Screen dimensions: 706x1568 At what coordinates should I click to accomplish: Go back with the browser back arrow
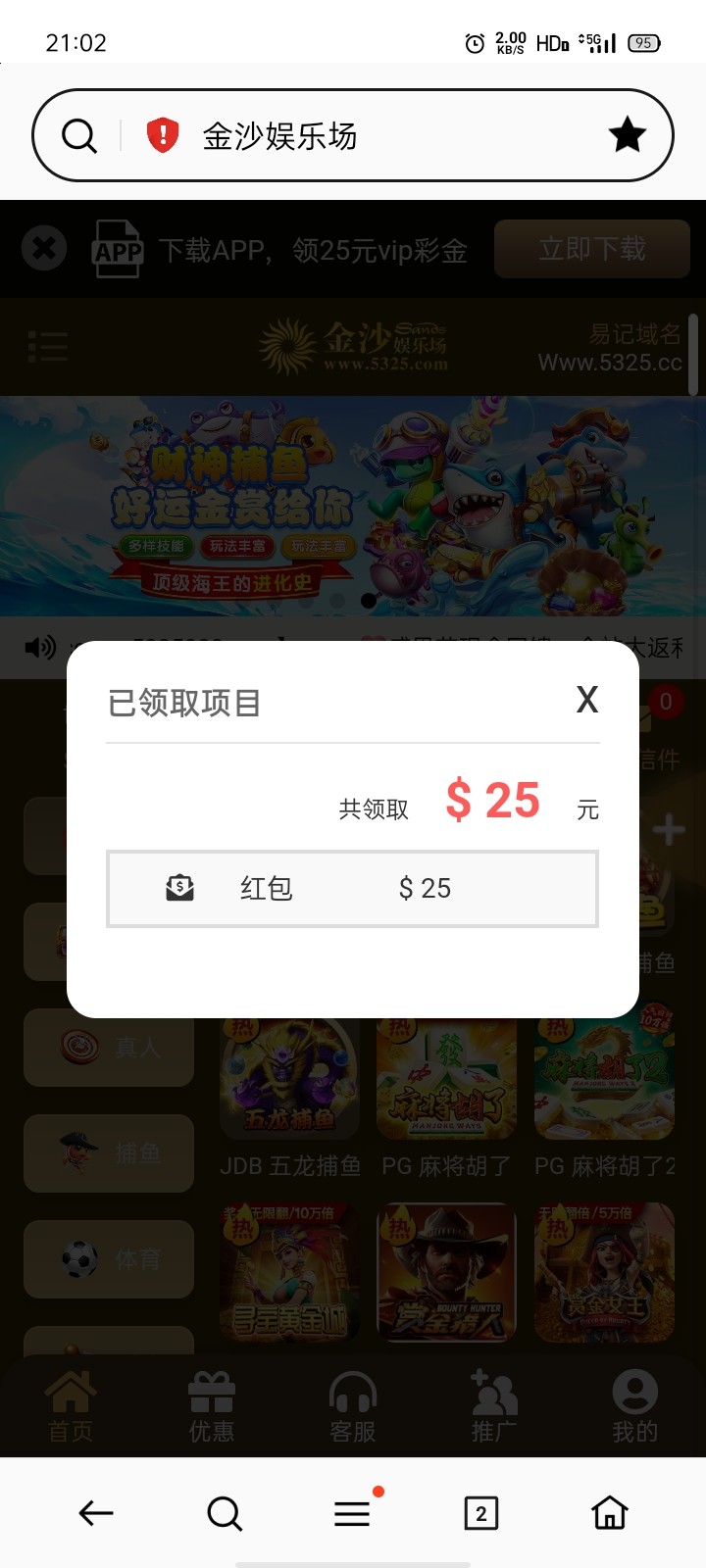click(96, 1513)
